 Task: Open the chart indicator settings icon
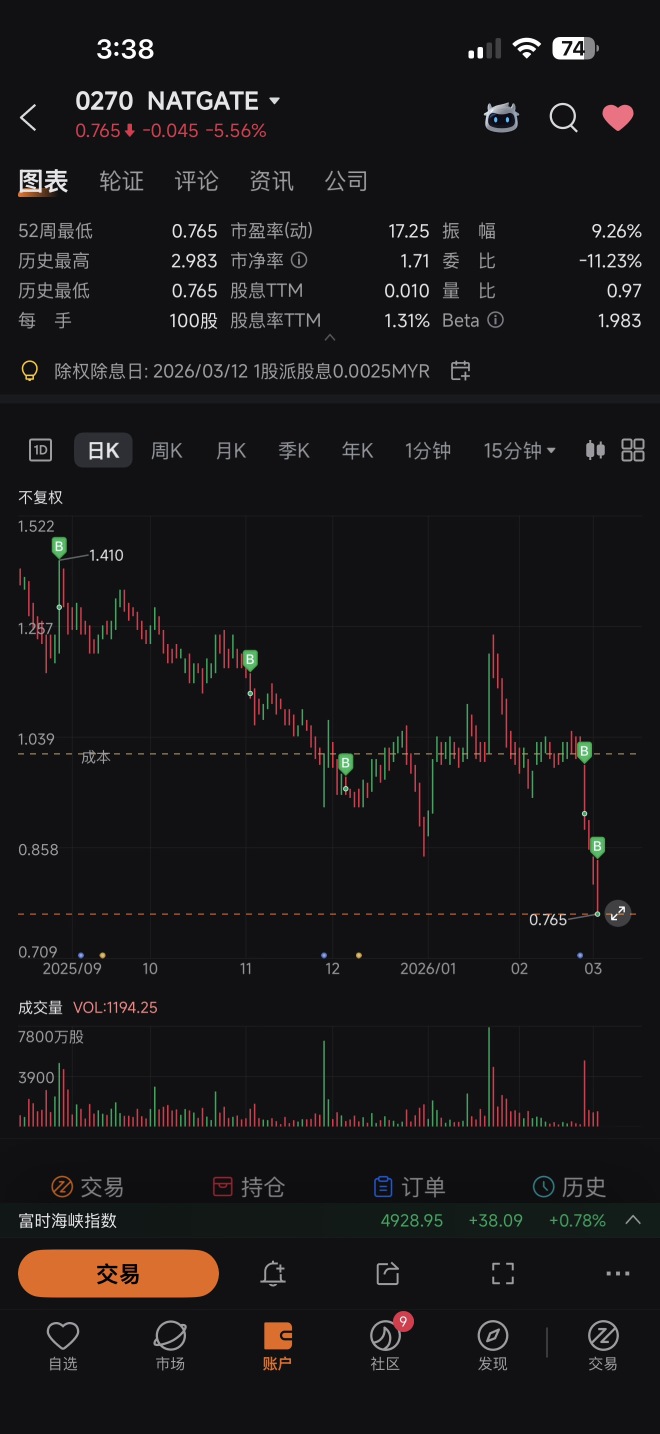click(595, 450)
